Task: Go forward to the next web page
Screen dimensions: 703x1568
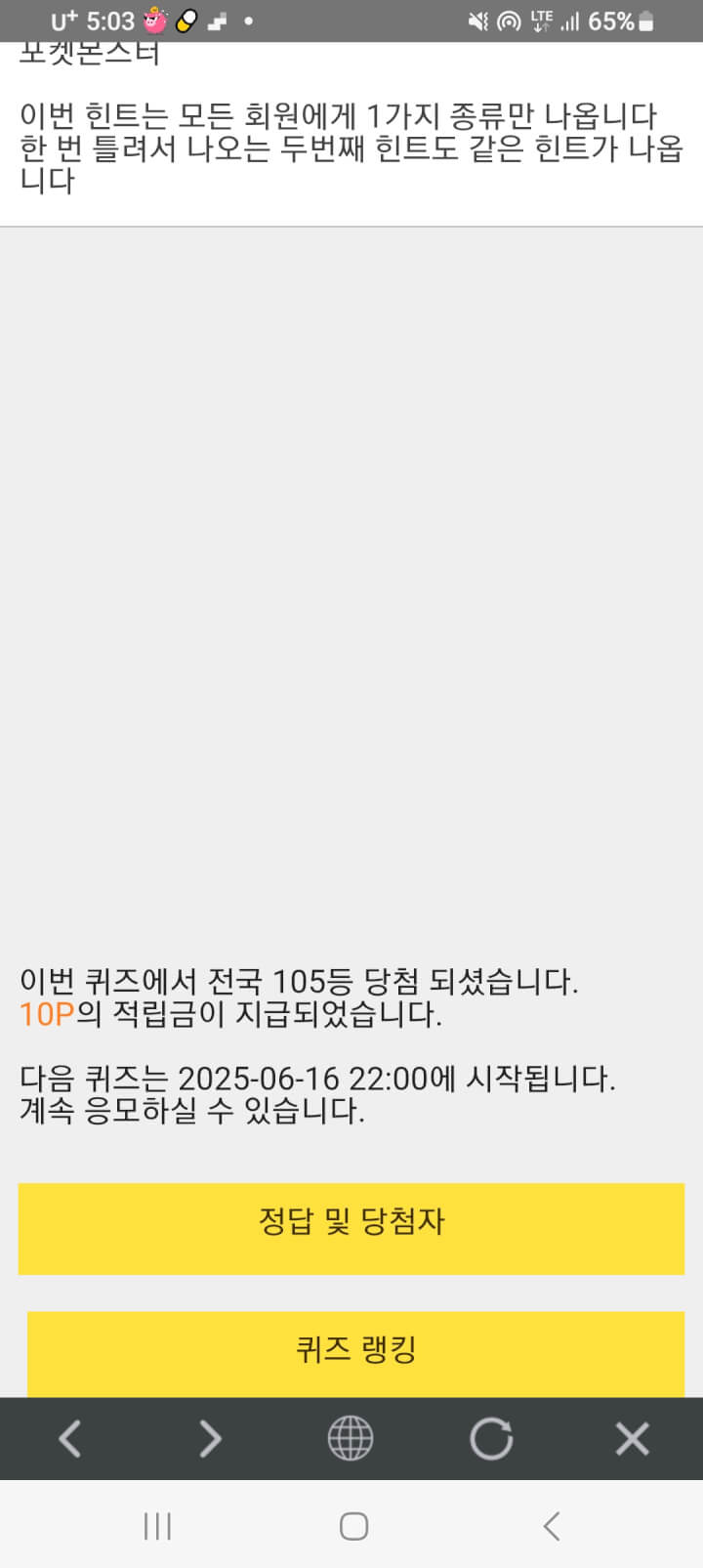Action: pyautogui.click(x=210, y=1439)
